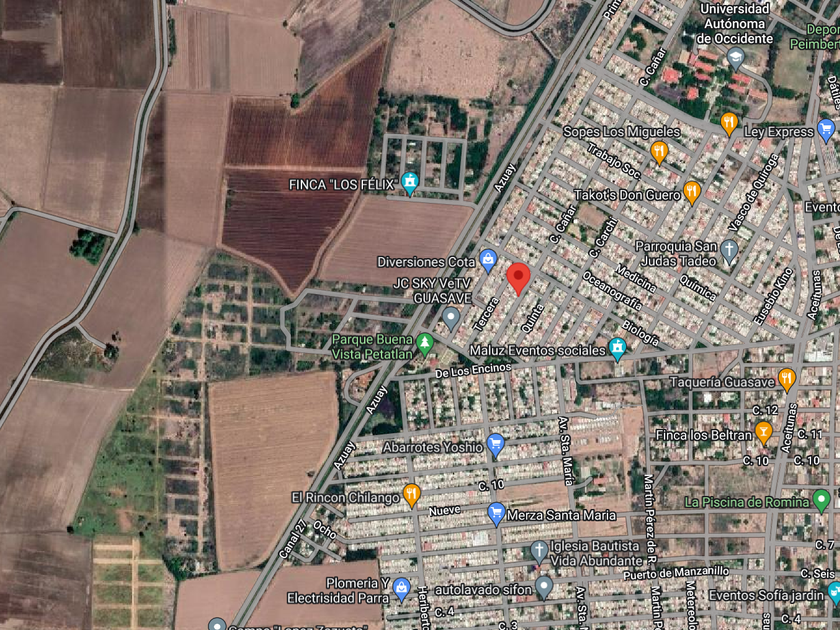Open Abarrotes Yoshio store marker
The width and height of the screenshot is (840, 630).
click(496, 446)
